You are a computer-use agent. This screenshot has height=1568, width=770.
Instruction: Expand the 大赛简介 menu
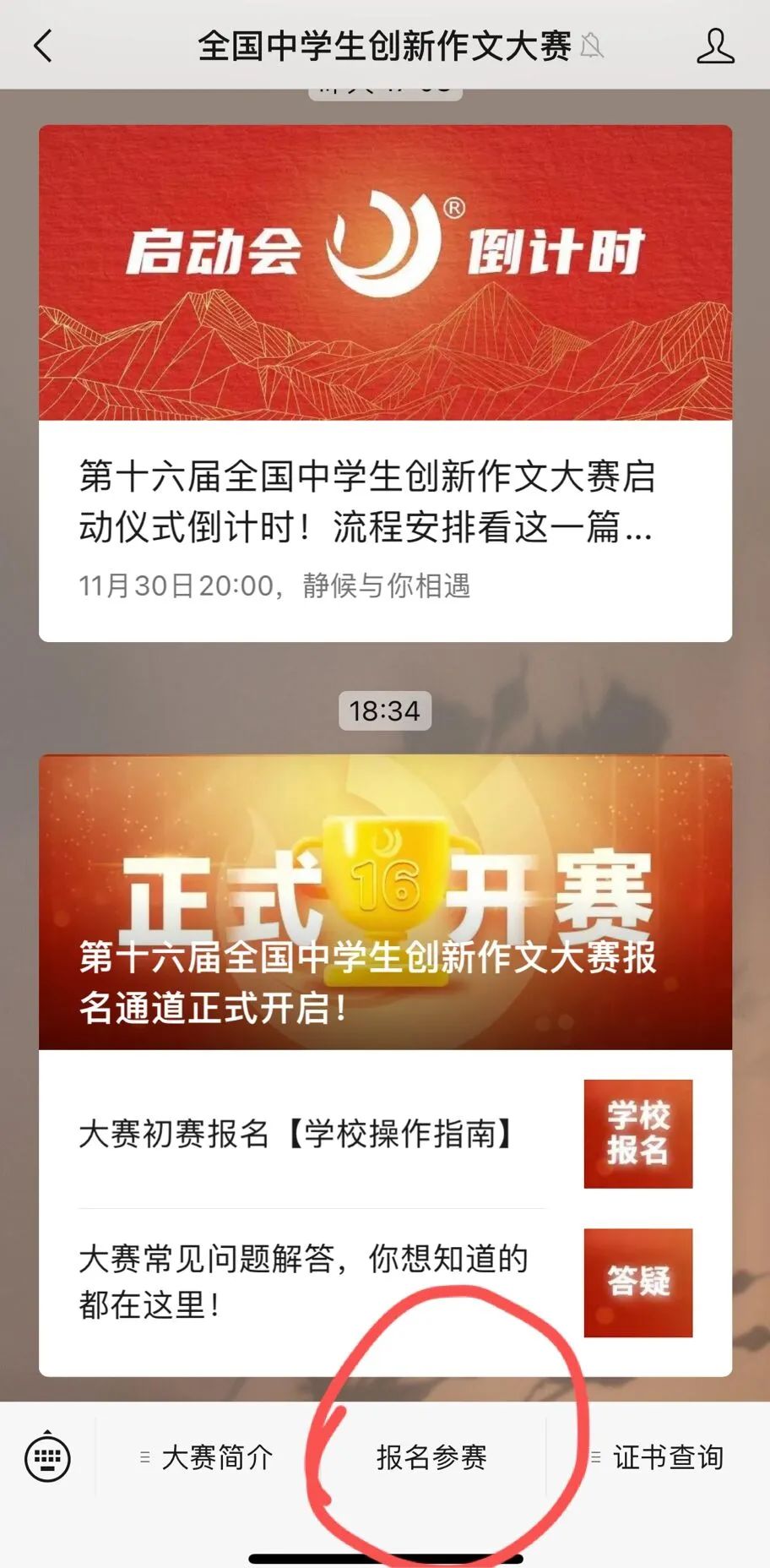208,1457
